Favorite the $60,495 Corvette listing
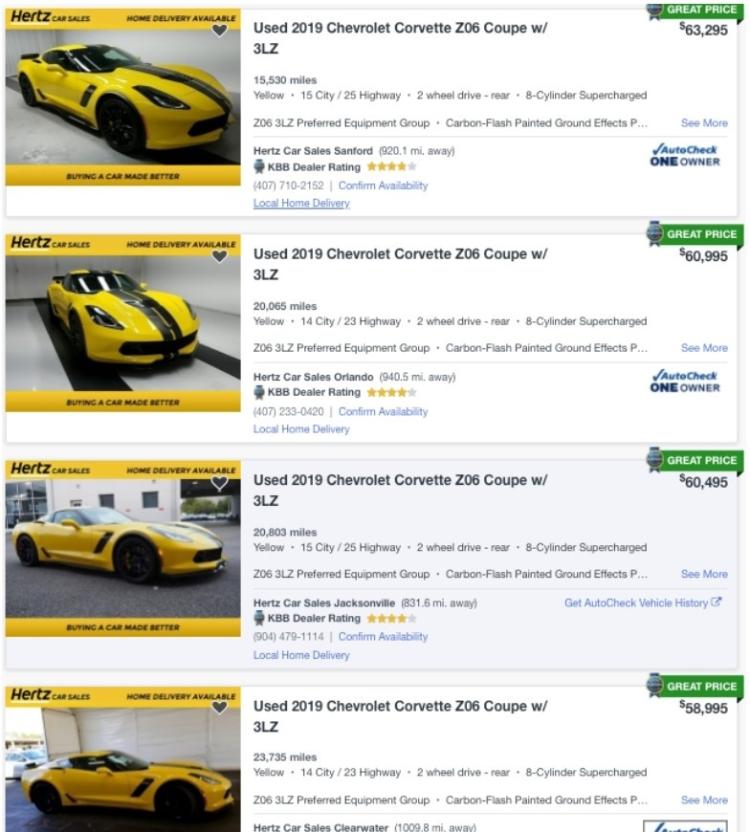750x832 pixels. 220,482
